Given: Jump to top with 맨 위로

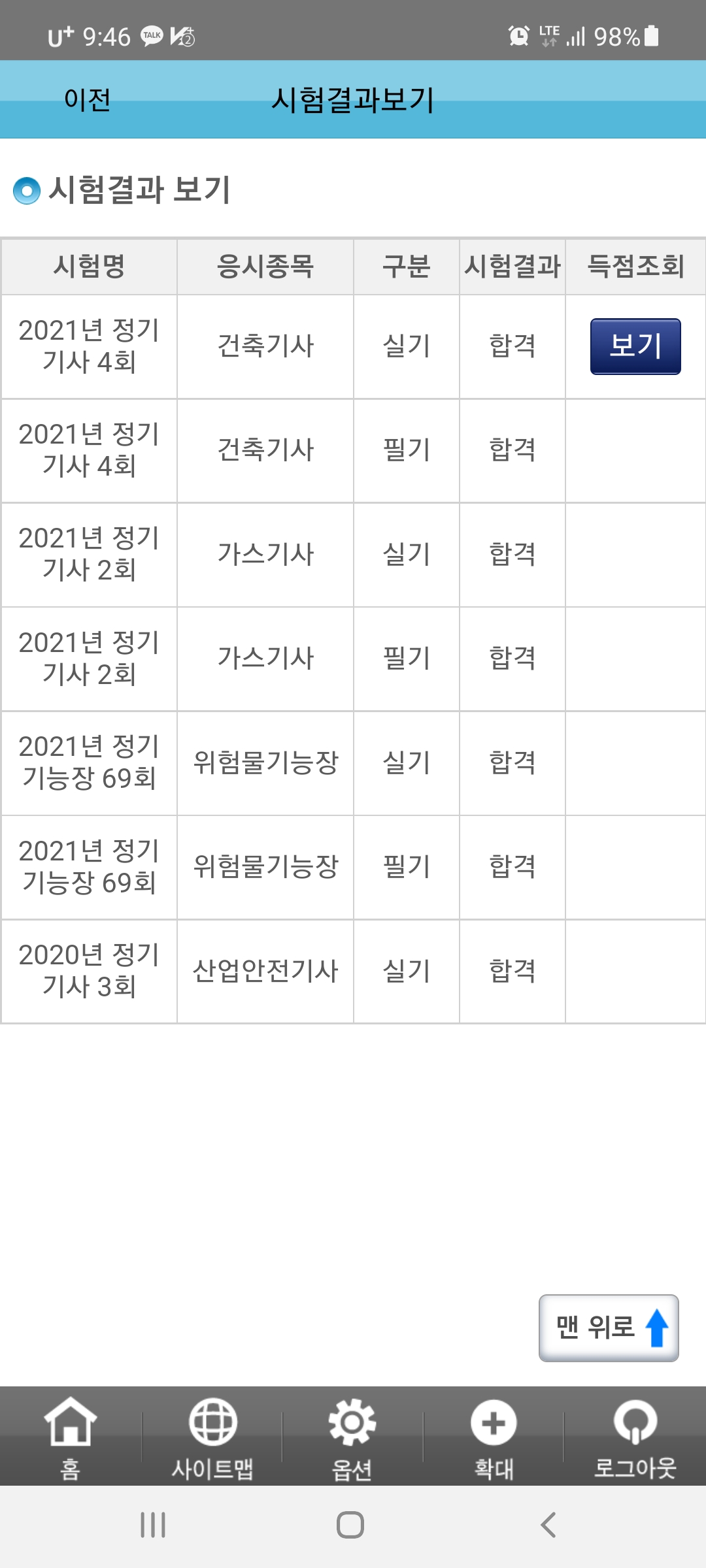Looking at the screenshot, I should click(x=609, y=1328).
